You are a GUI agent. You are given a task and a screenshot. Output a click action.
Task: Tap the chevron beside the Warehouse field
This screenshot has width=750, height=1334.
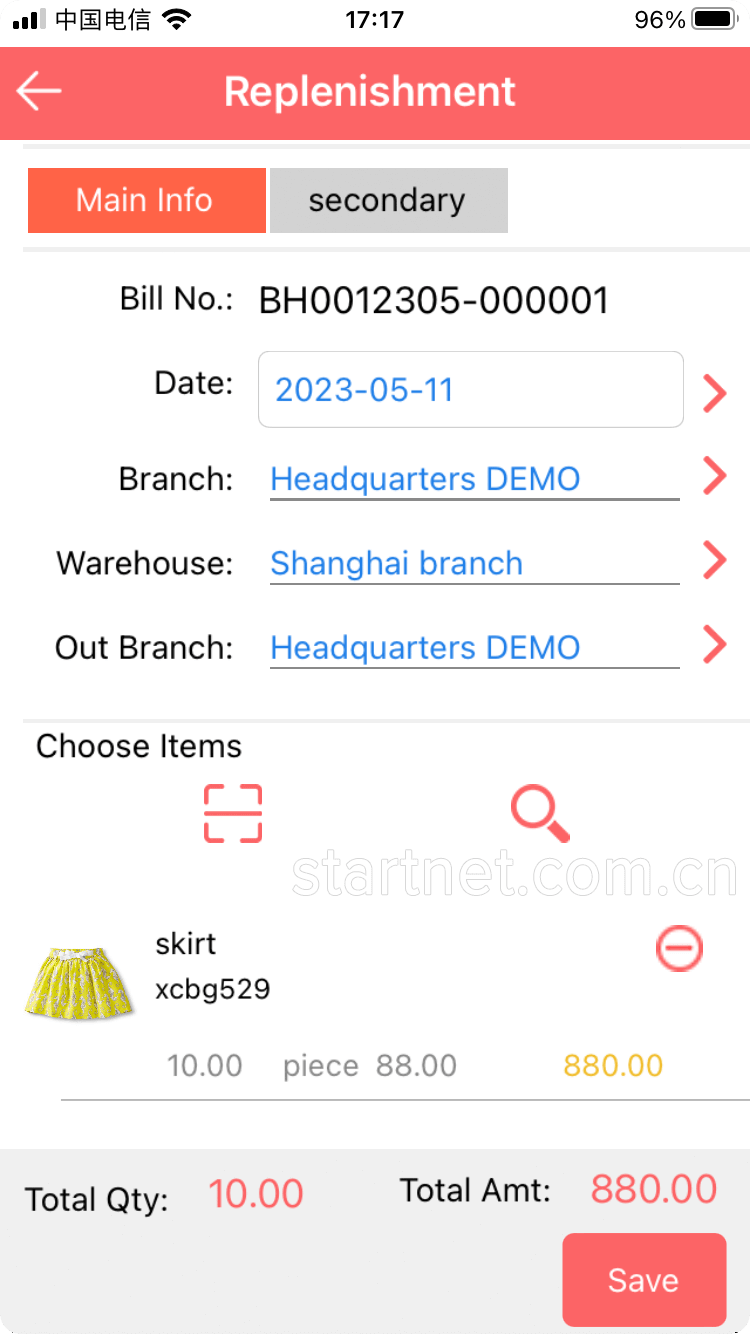714,560
